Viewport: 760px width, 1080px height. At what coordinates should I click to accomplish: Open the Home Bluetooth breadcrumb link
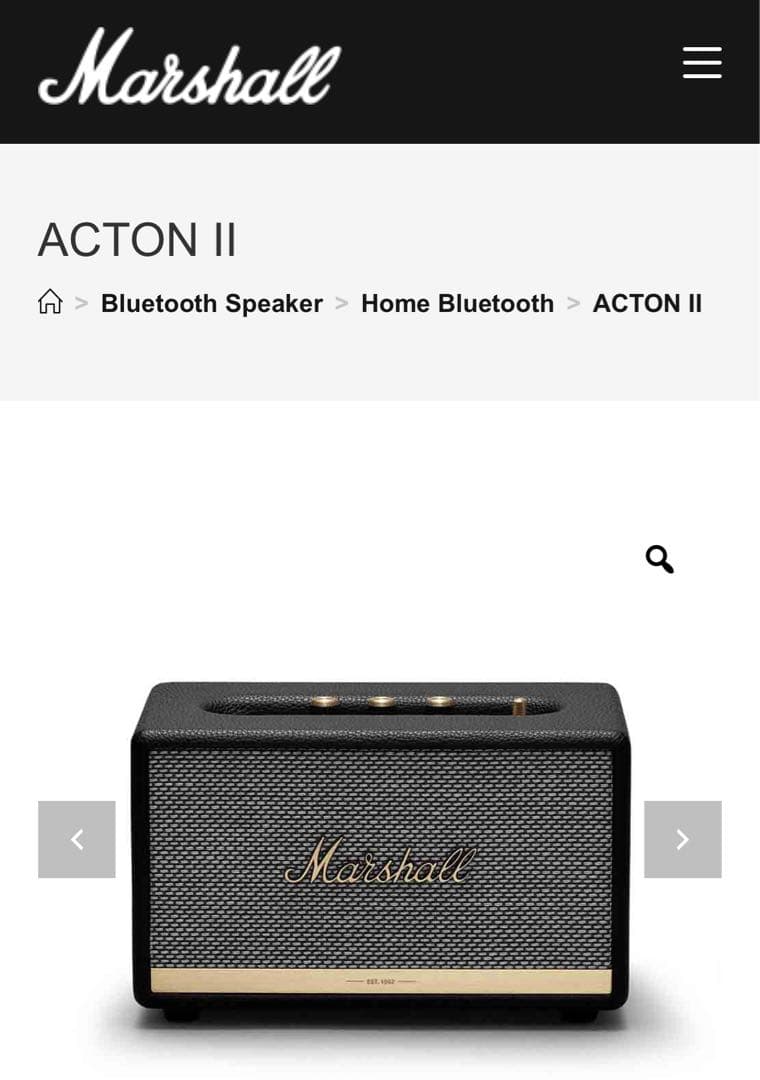coord(457,303)
